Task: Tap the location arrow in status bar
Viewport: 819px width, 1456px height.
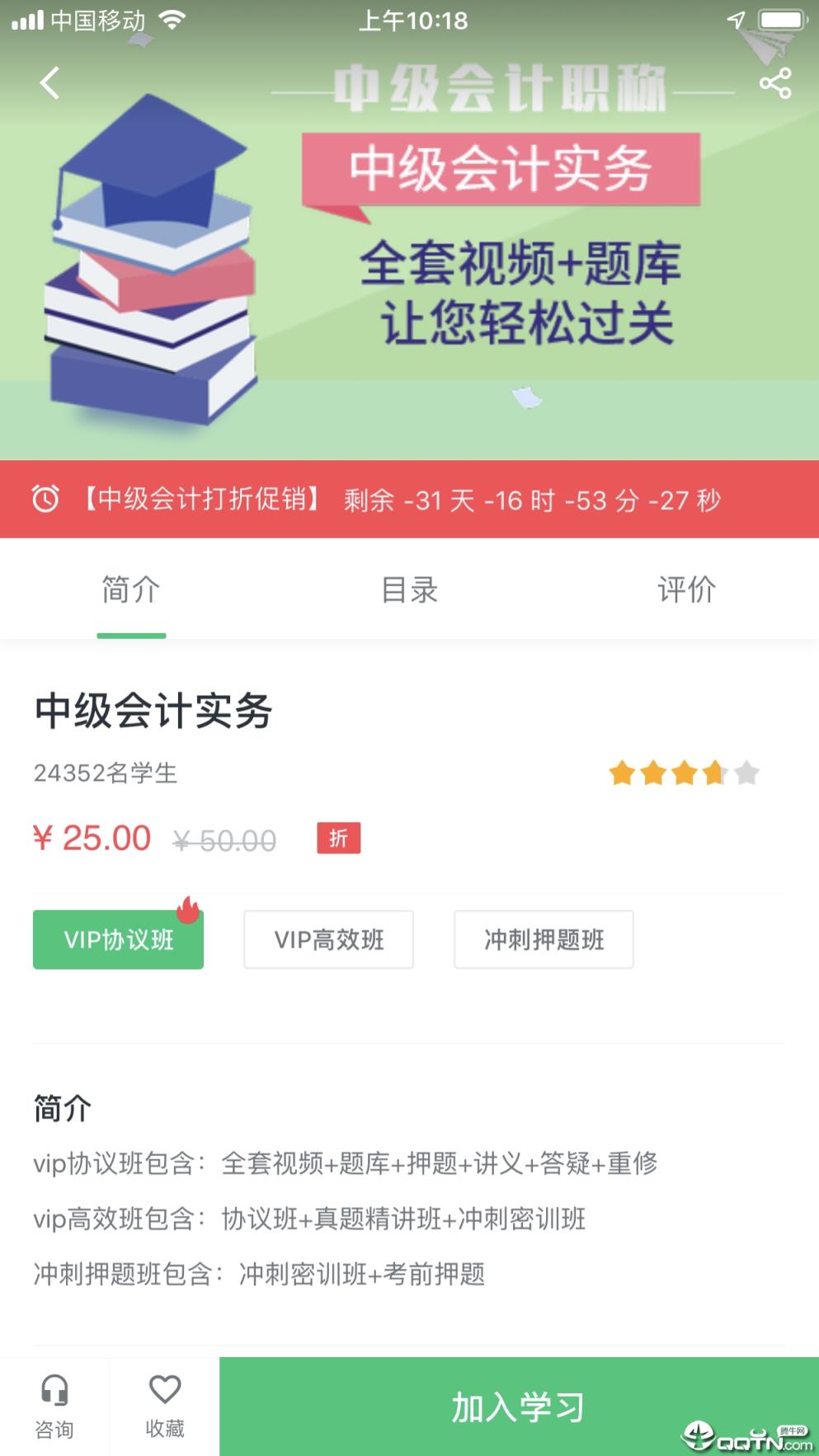Action: pos(735,21)
